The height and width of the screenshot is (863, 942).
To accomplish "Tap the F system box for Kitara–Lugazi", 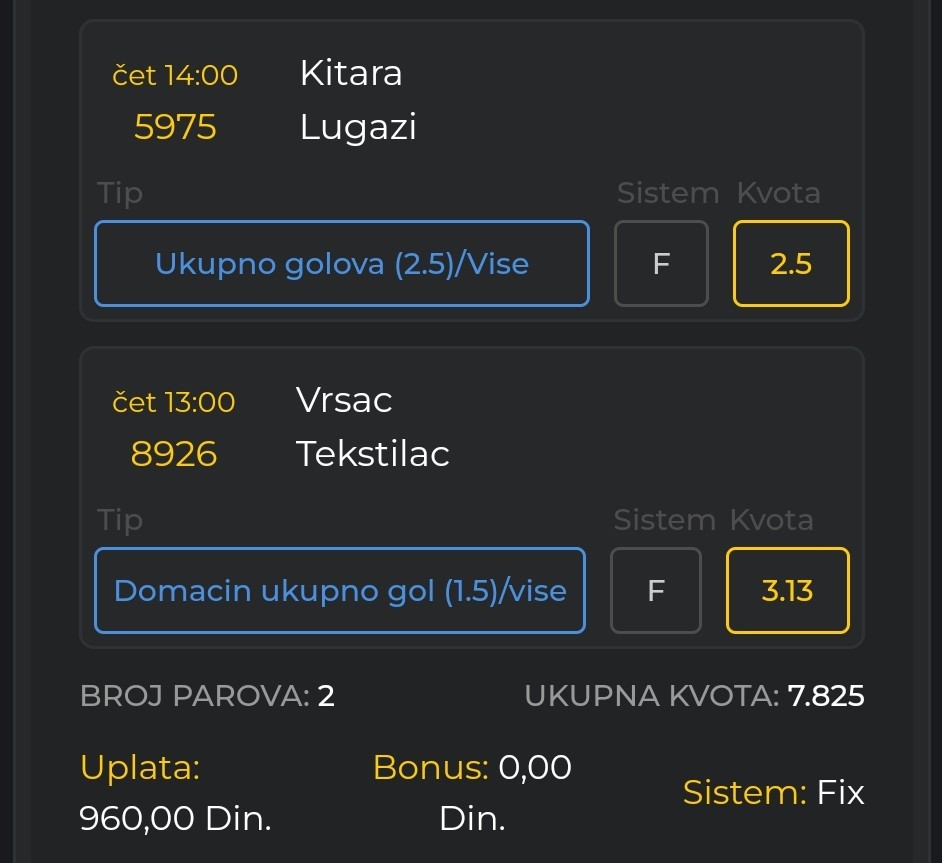I will [x=661, y=264].
